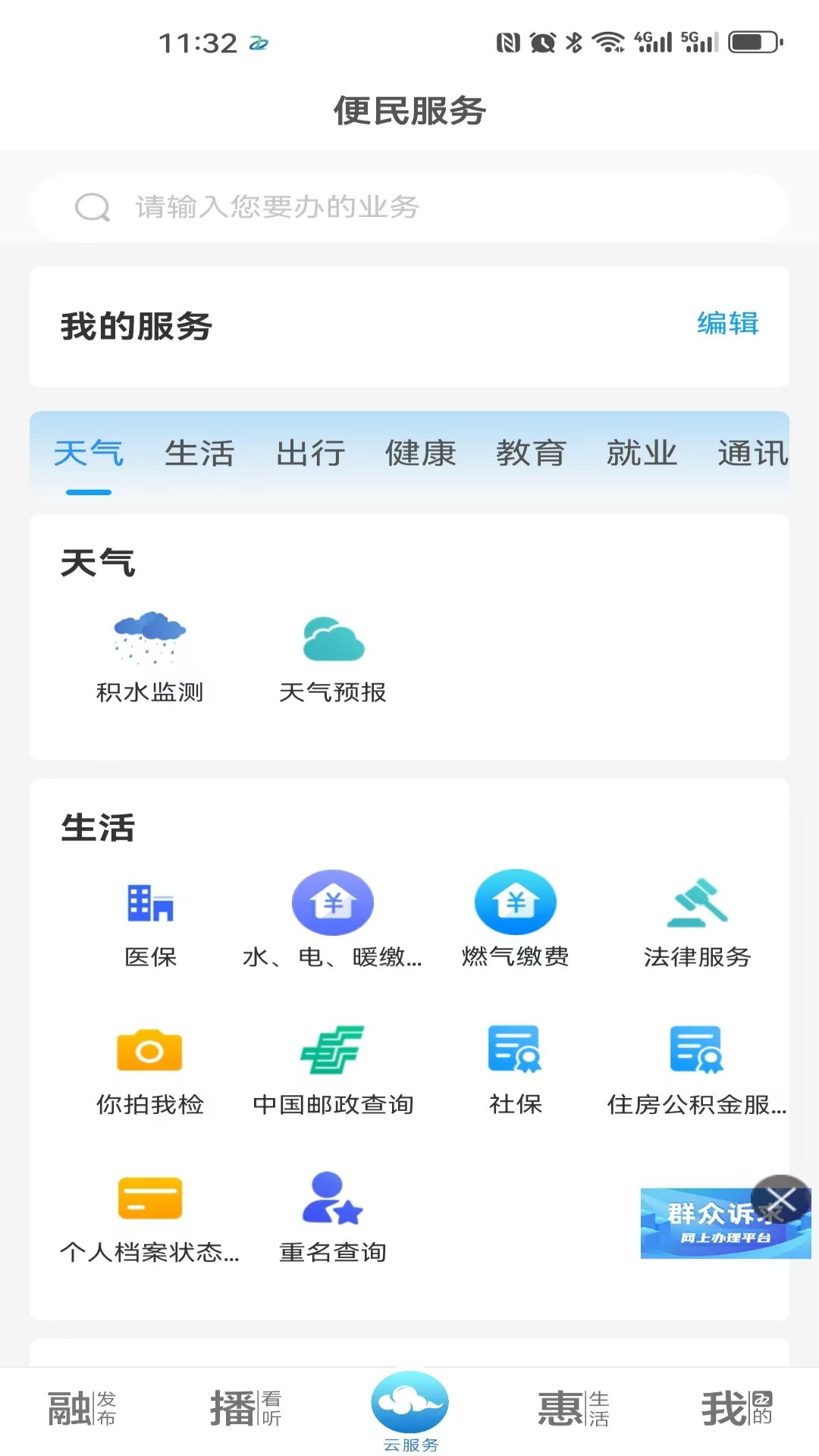
Task: Select the 出行 category tab
Action: 310,454
